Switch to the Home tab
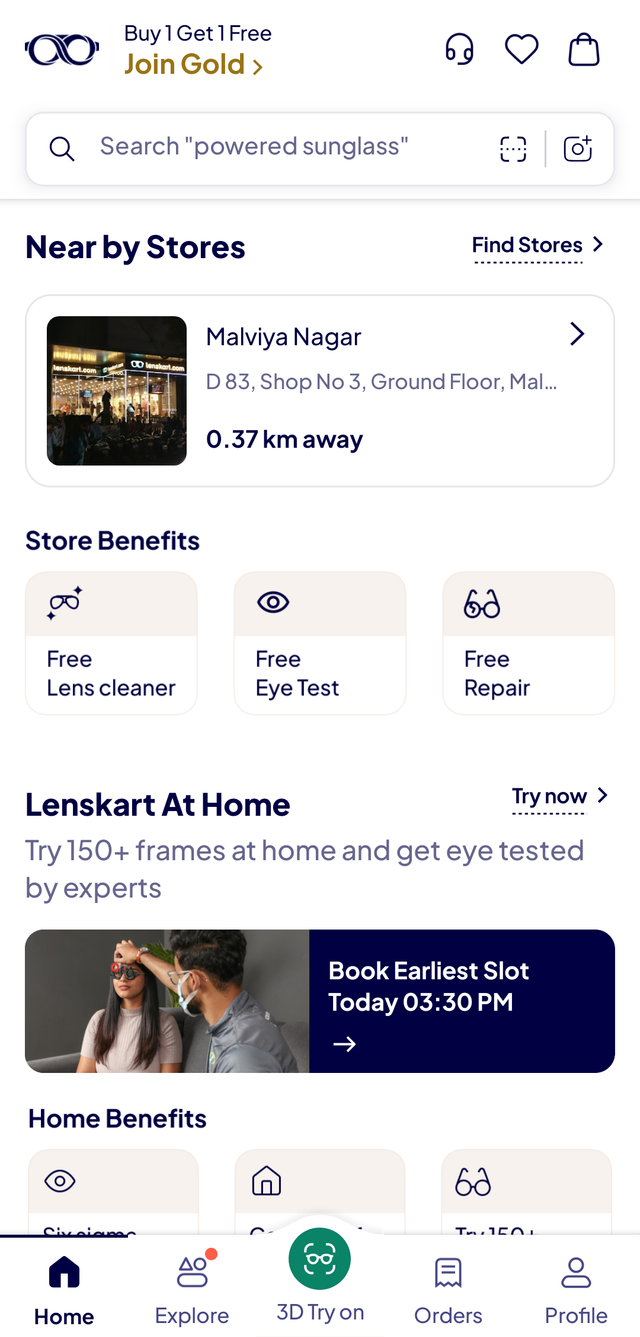 point(64,1290)
